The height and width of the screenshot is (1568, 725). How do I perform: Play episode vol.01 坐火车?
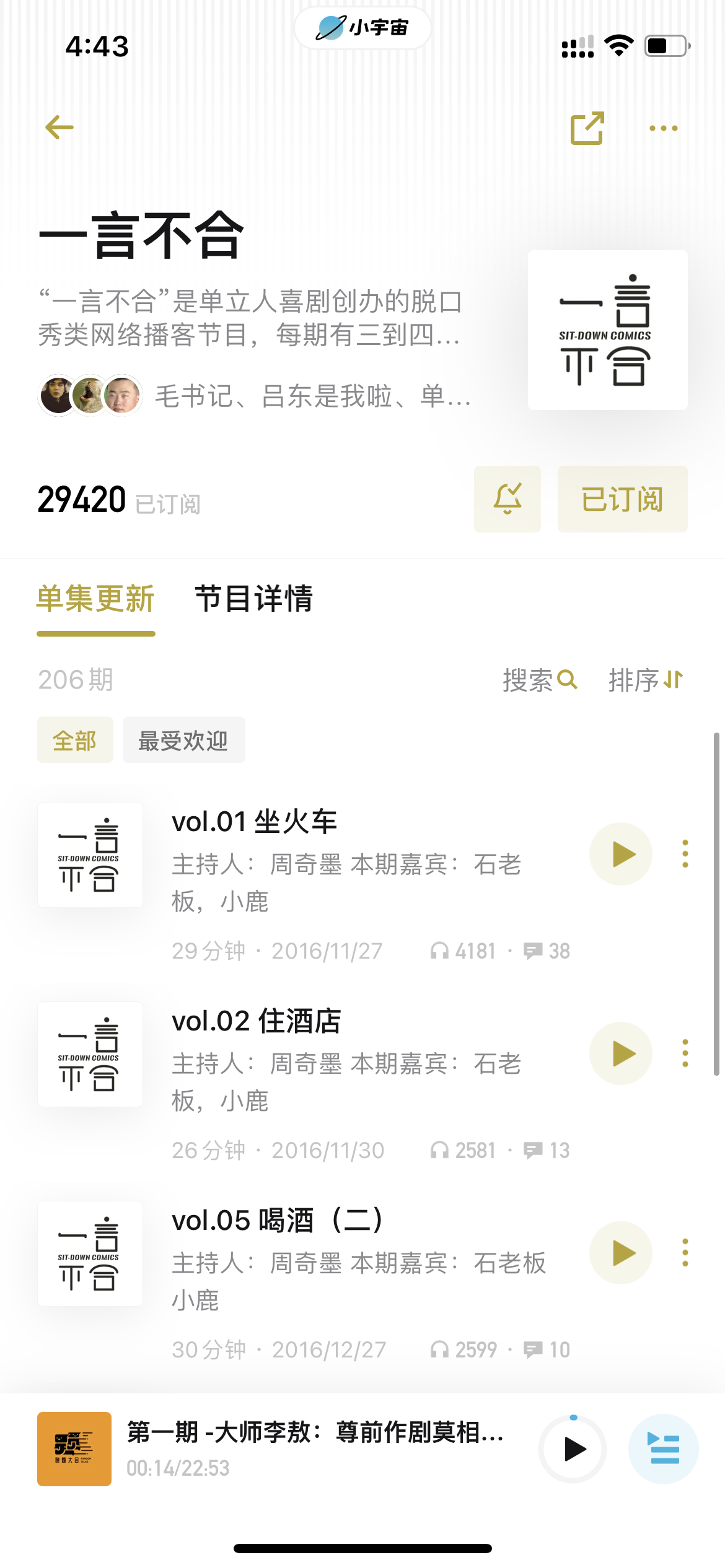coord(621,854)
